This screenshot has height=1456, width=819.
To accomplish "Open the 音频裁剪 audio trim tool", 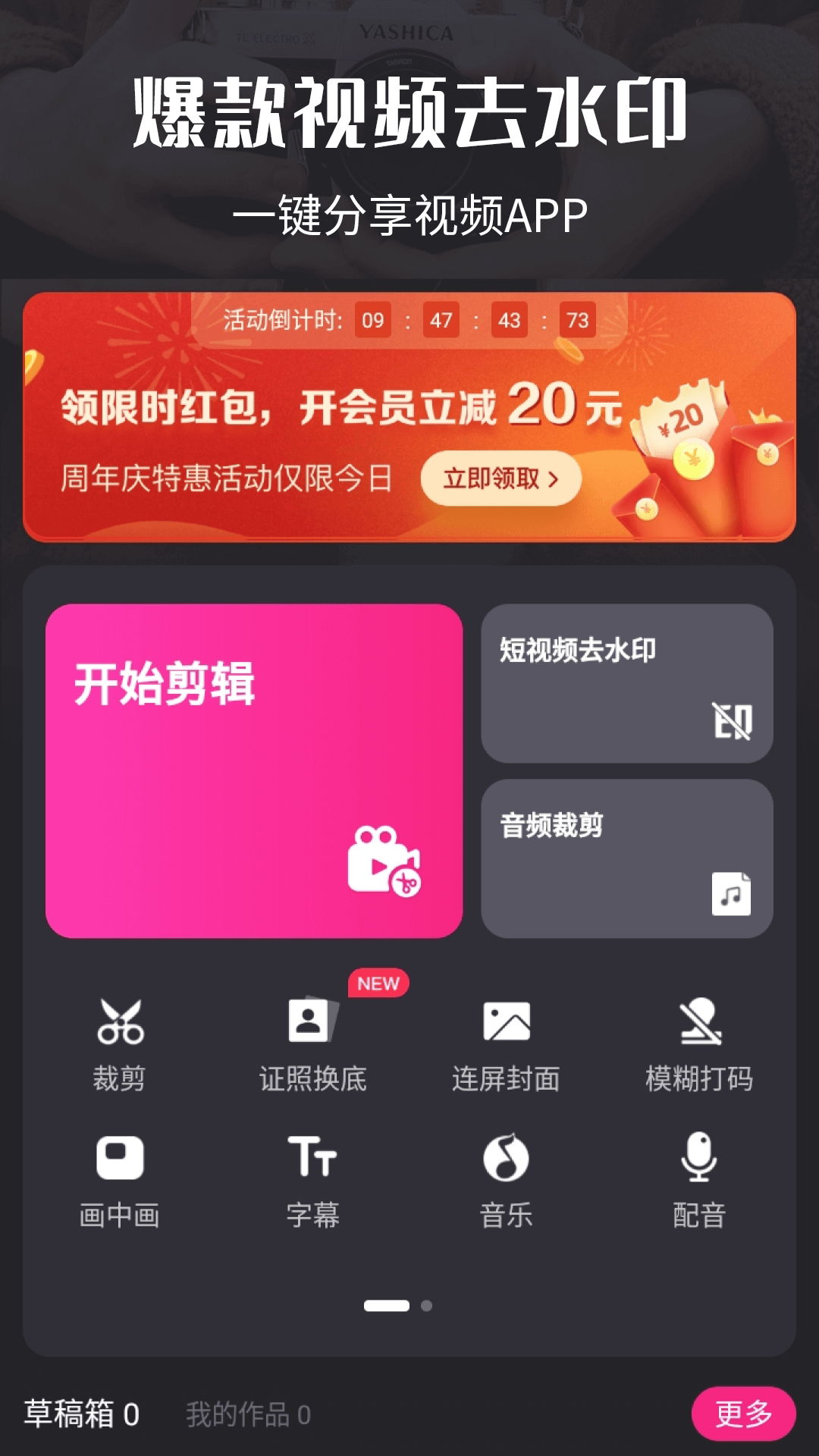I will point(627,857).
